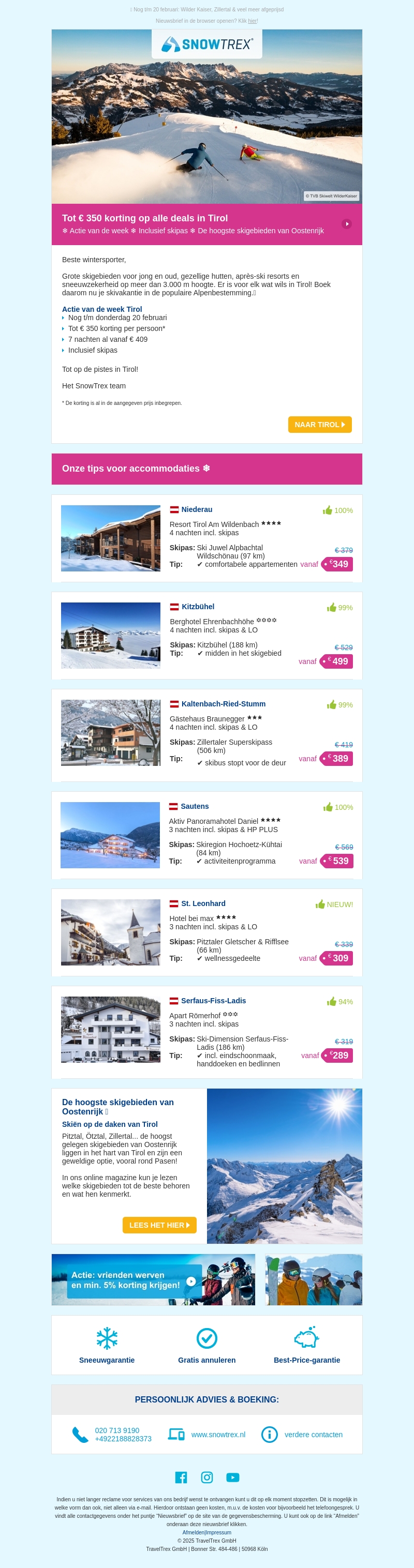Visit www.snowtrex.nl
Screen dimensions: 414x1568
tap(218, 1435)
